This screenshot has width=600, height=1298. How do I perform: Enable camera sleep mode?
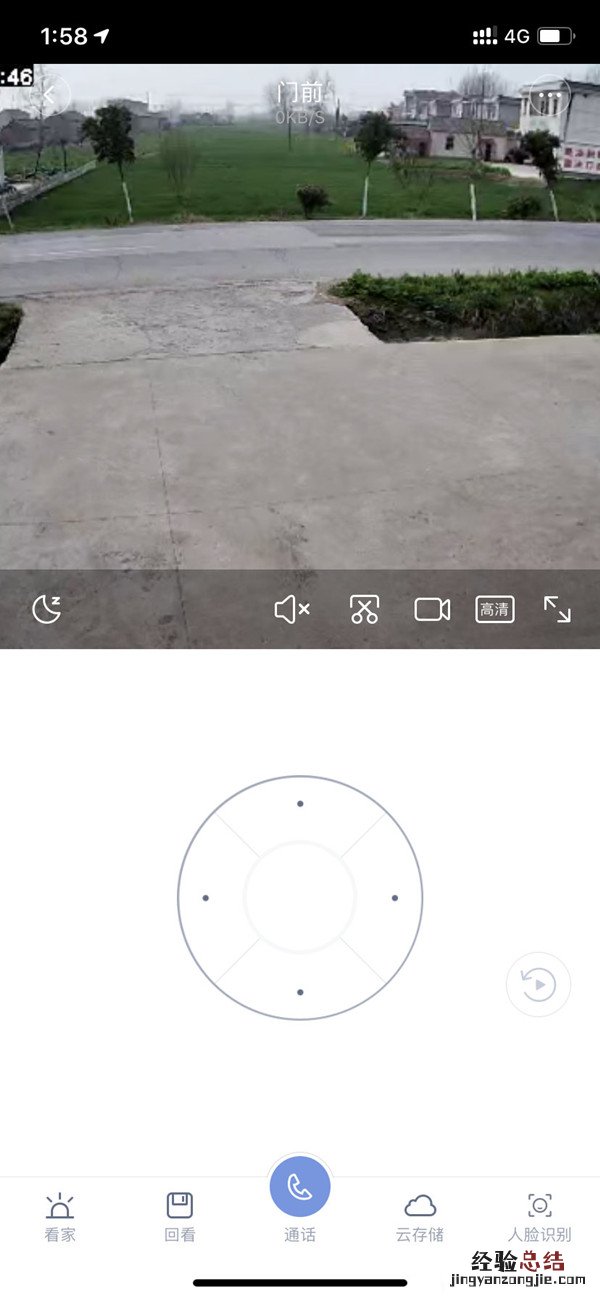(46, 609)
